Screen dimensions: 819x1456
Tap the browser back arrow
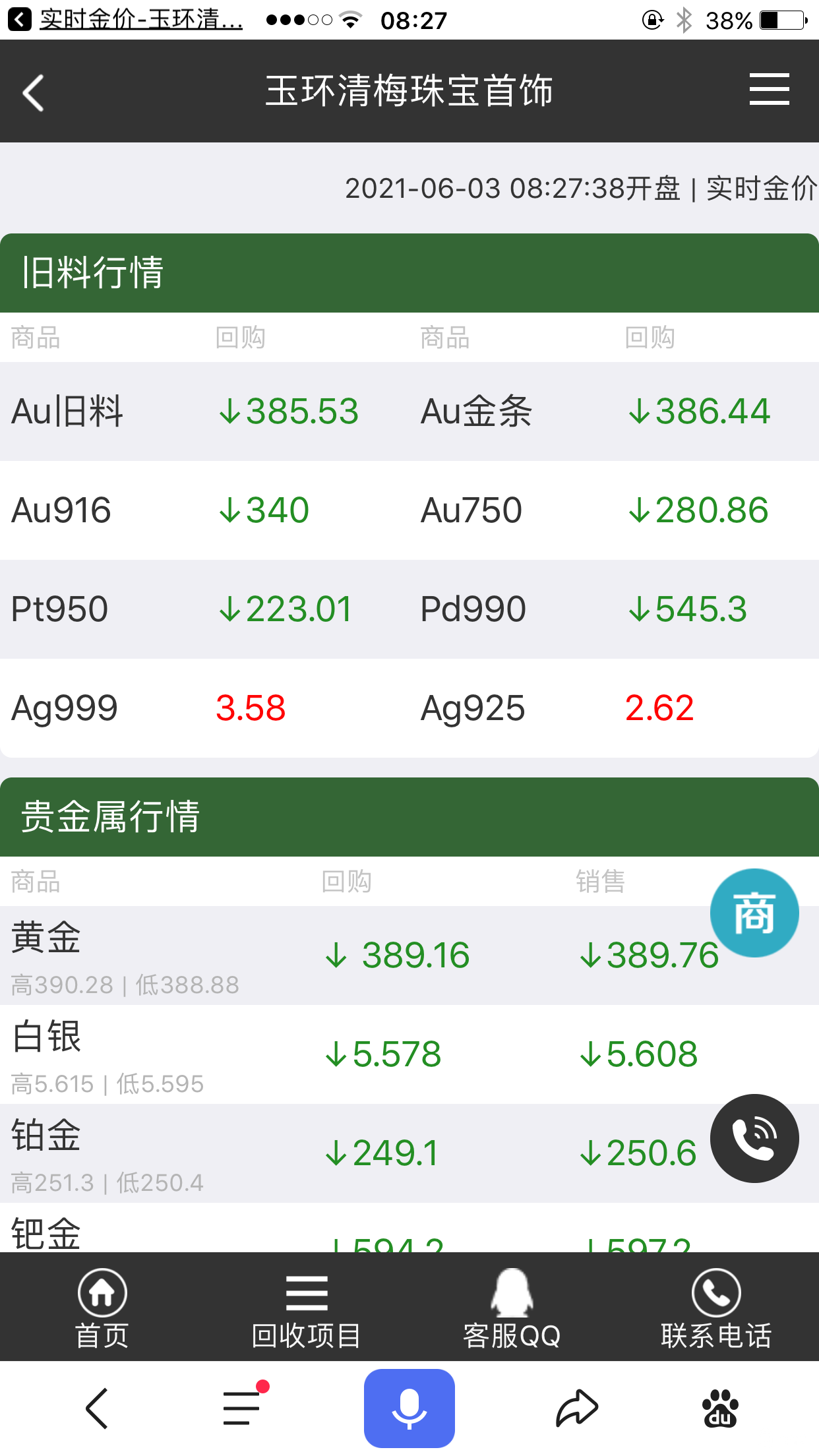[97, 1409]
